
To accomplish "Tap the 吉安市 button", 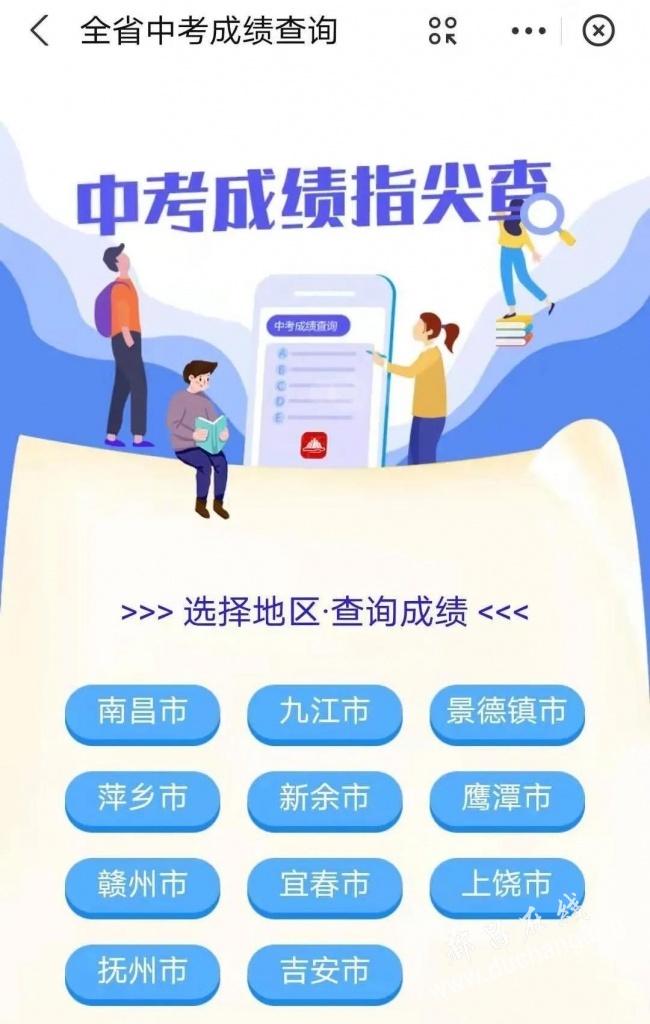I will pos(324,971).
